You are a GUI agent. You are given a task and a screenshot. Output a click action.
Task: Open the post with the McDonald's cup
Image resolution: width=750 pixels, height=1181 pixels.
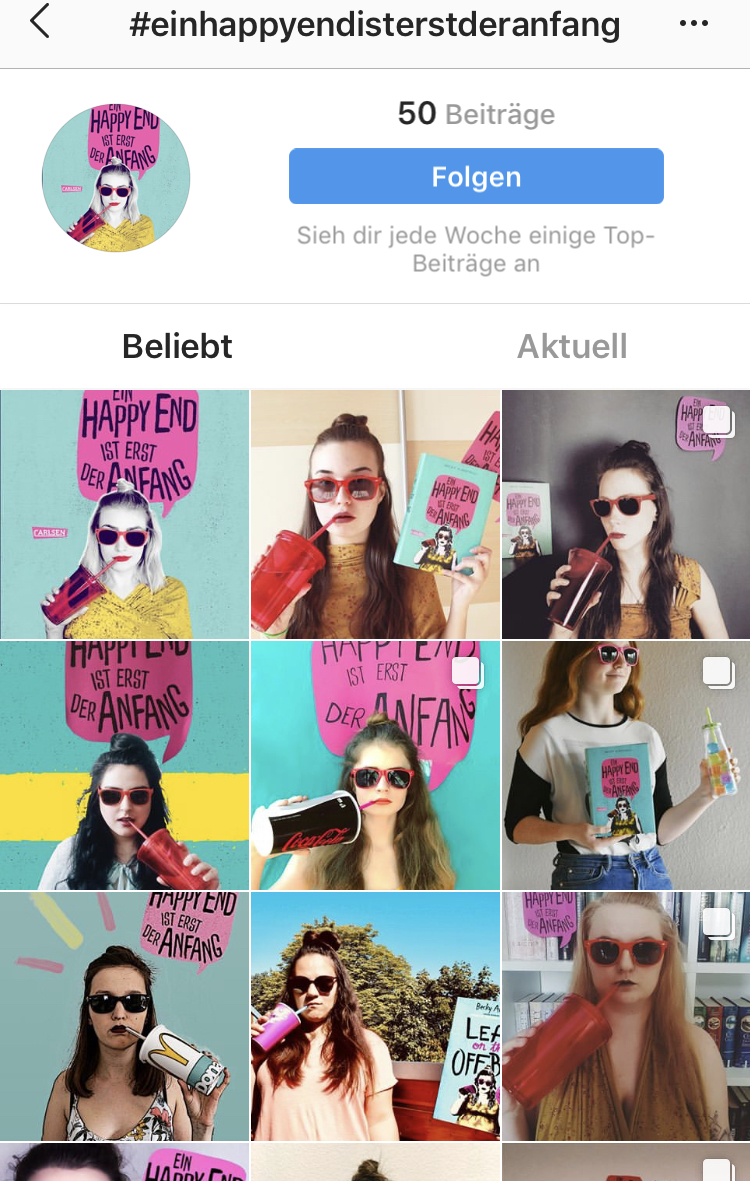(124, 1016)
